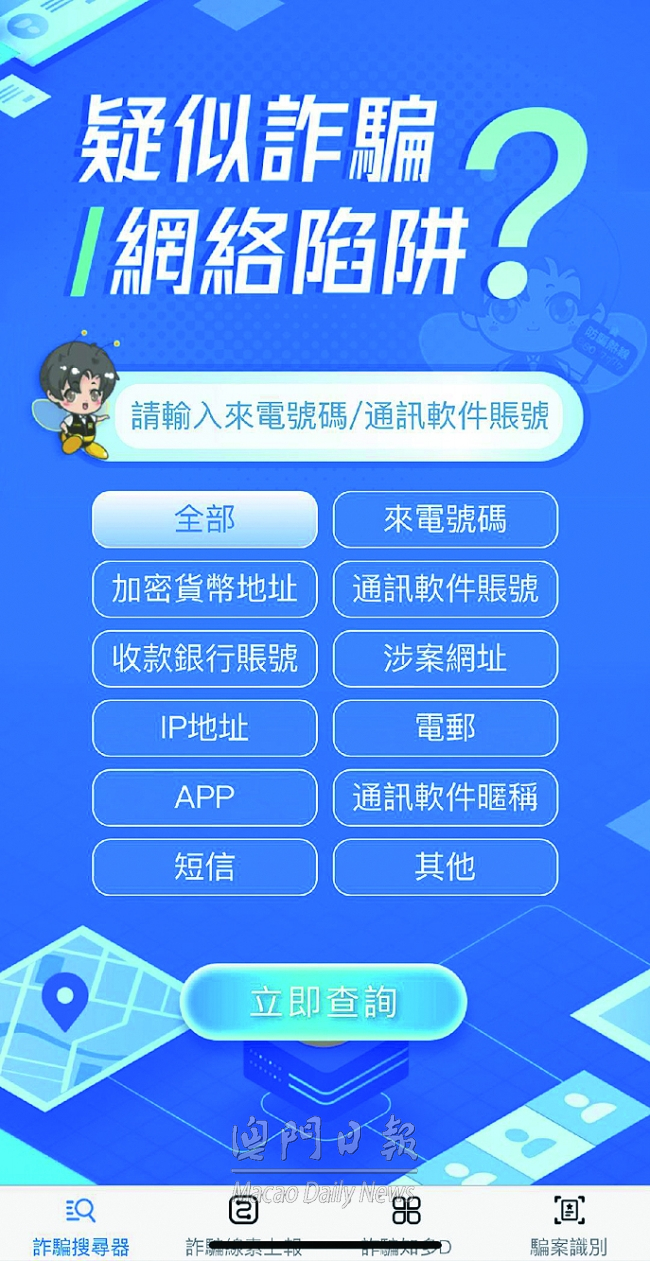The width and height of the screenshot is (650, 1261).
Task: Select the 全部 filter chip
Action: coord(205,520)
